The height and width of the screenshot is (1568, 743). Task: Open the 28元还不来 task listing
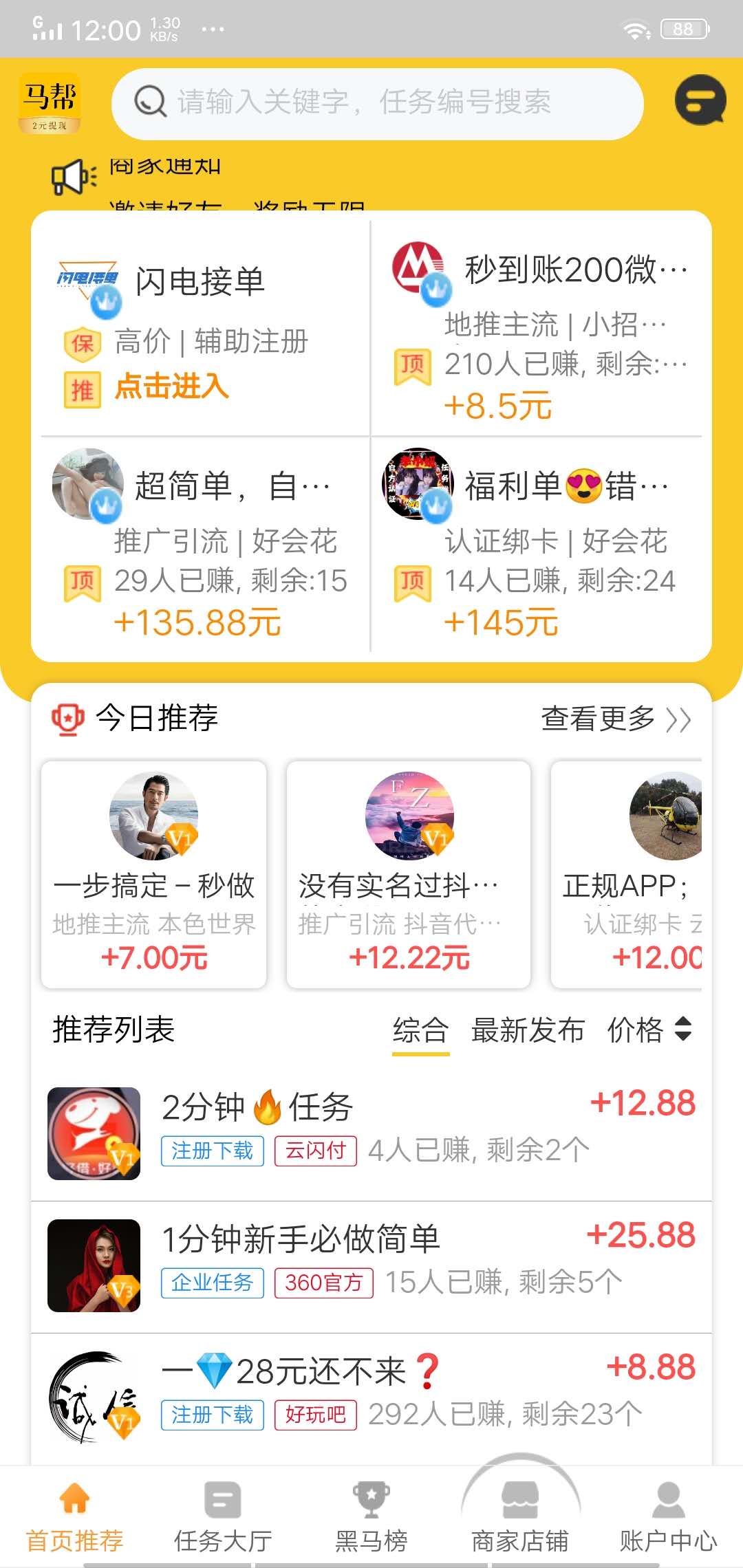point(371,1396)
